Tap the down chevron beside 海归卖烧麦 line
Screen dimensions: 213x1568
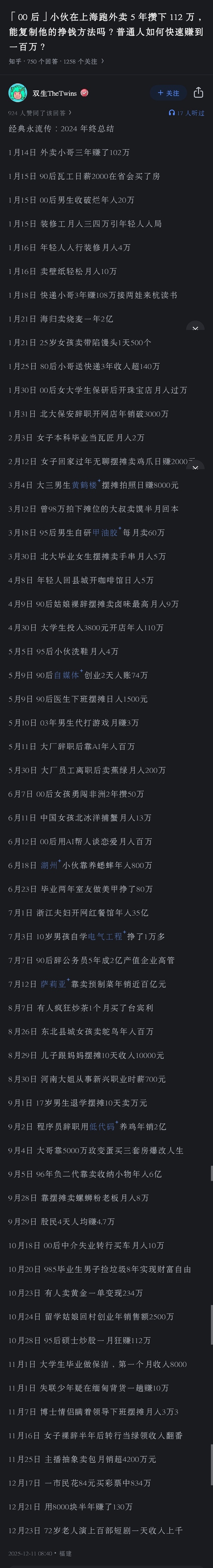(x=195, y=328)
